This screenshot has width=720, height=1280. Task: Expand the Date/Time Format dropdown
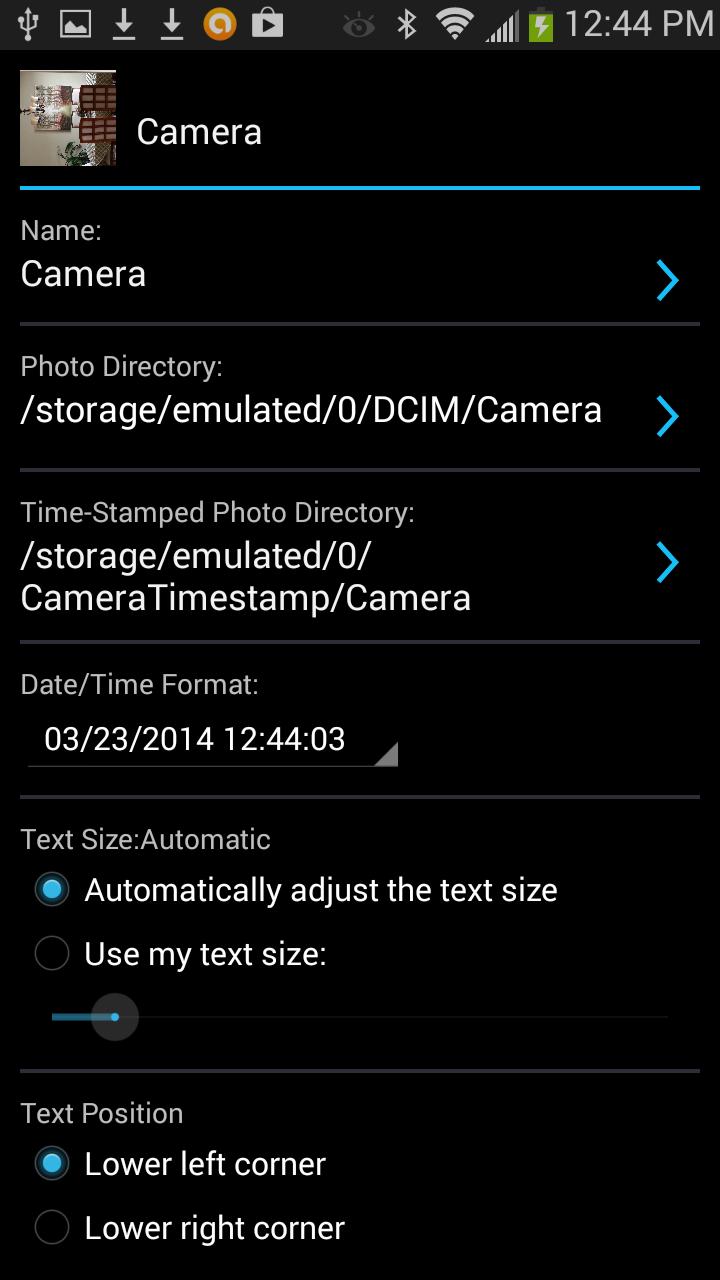pos(212,740)
